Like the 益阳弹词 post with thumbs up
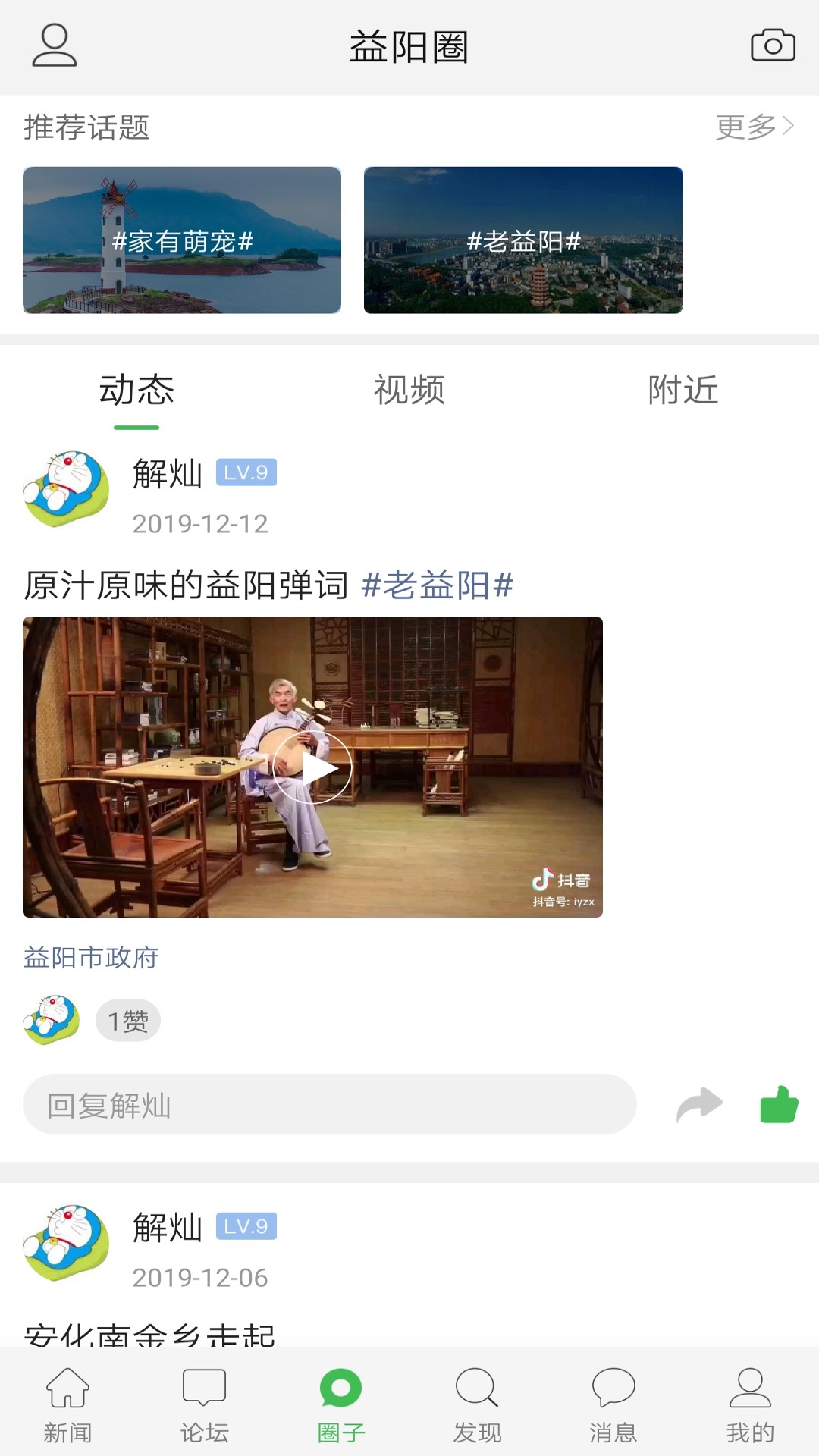Viewport: 819px width, 1456px height. pyautogui.click(x=779, y=1104)
